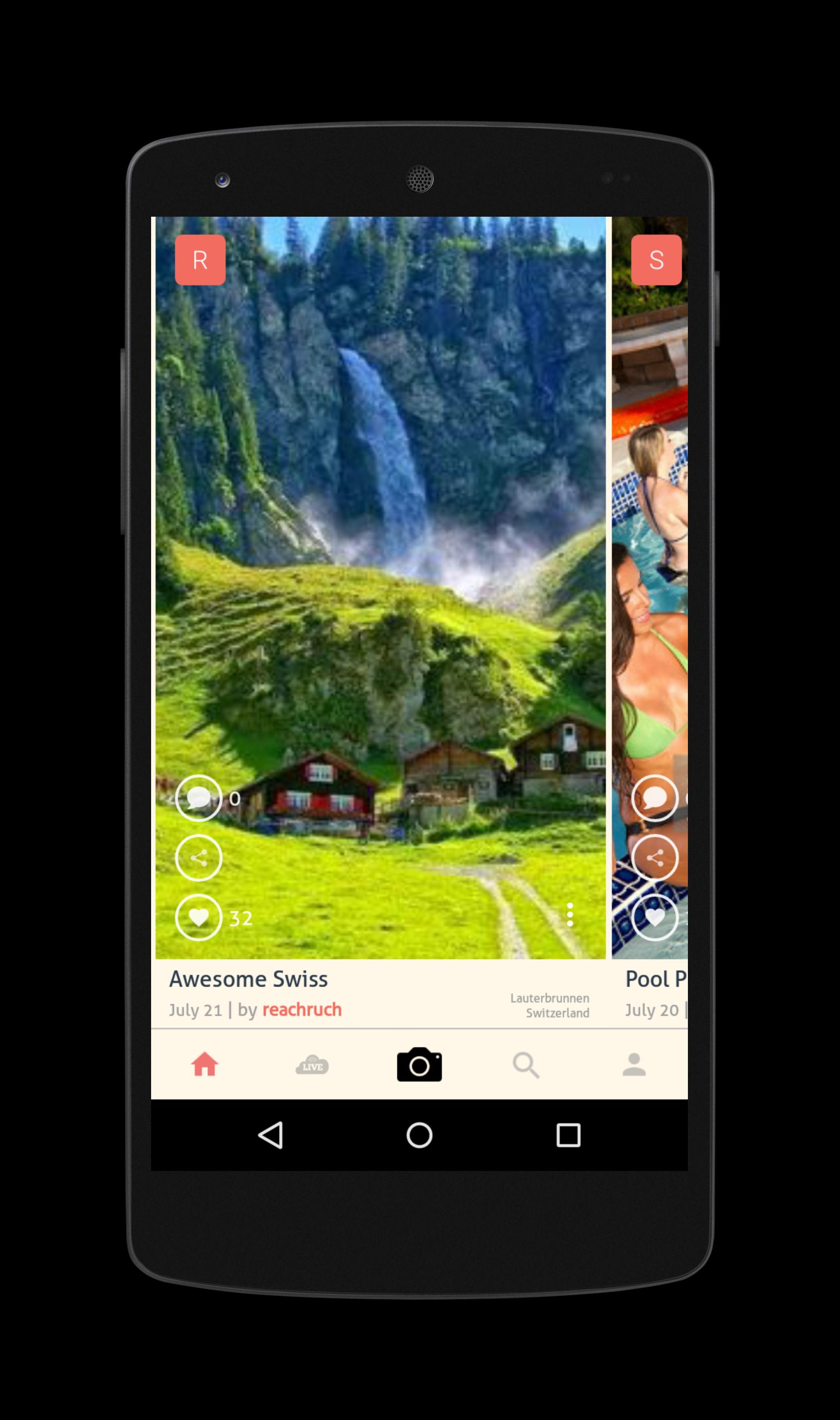The width and height of the screenshot is (840, 1420).
Task: Open comments on Awesome Swiss post
Action: coord(199,798)
